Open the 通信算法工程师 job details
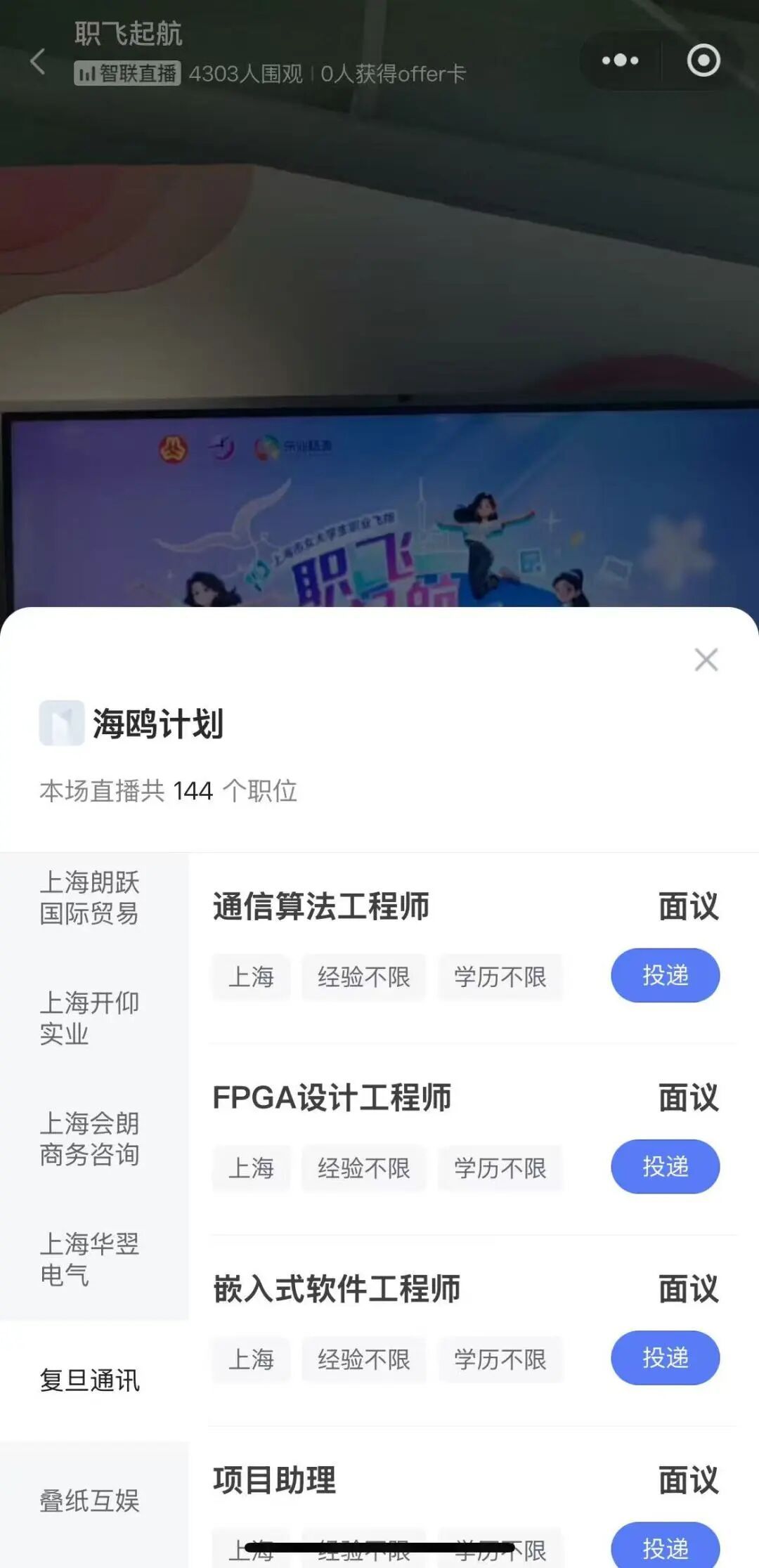The width and height of the screenshot is (759, 1568). 321,906
